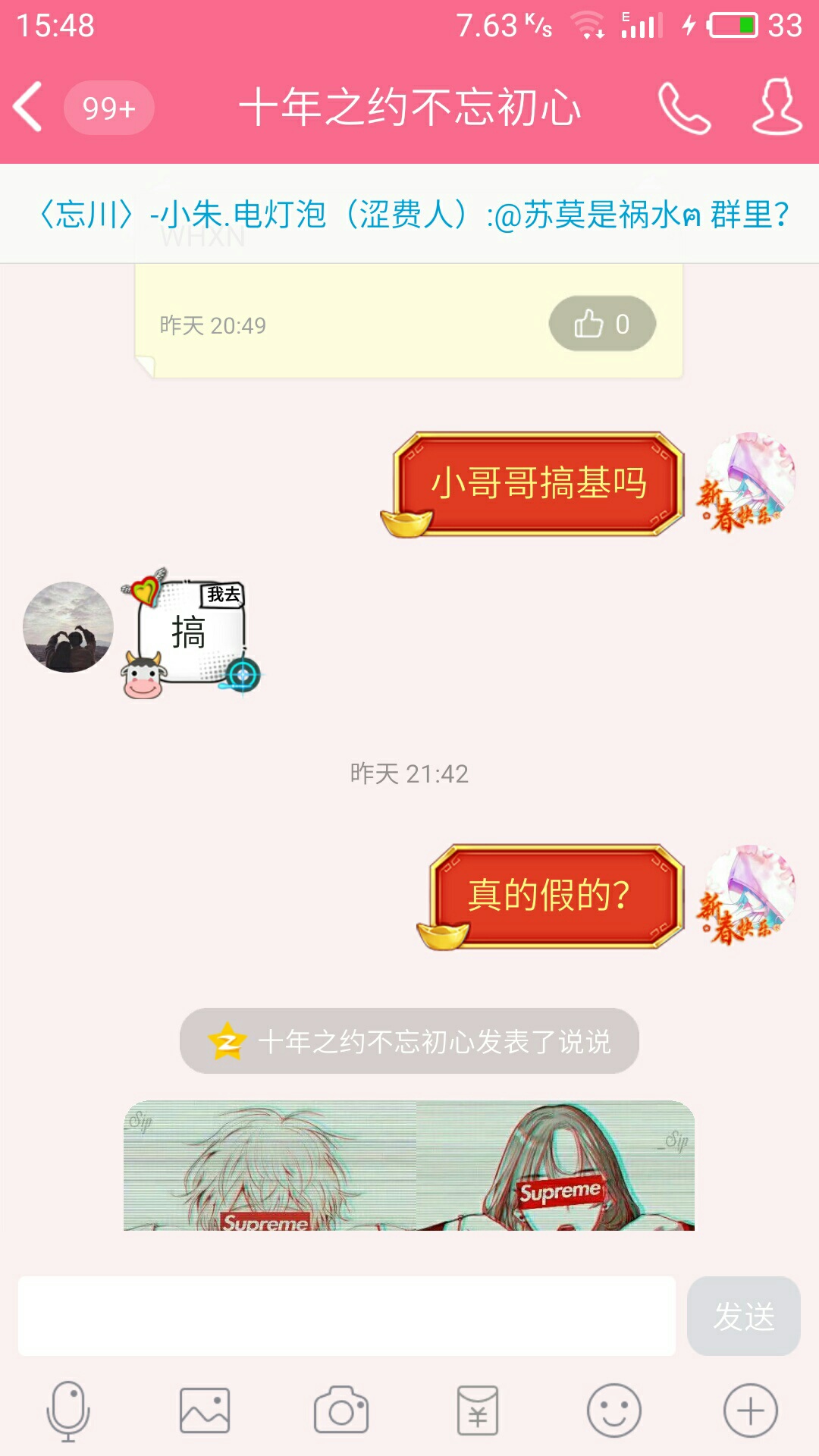Open sender's avatar beside 小哥哥搞基吗
The image size is (819, 1456).
coord(748,481)
